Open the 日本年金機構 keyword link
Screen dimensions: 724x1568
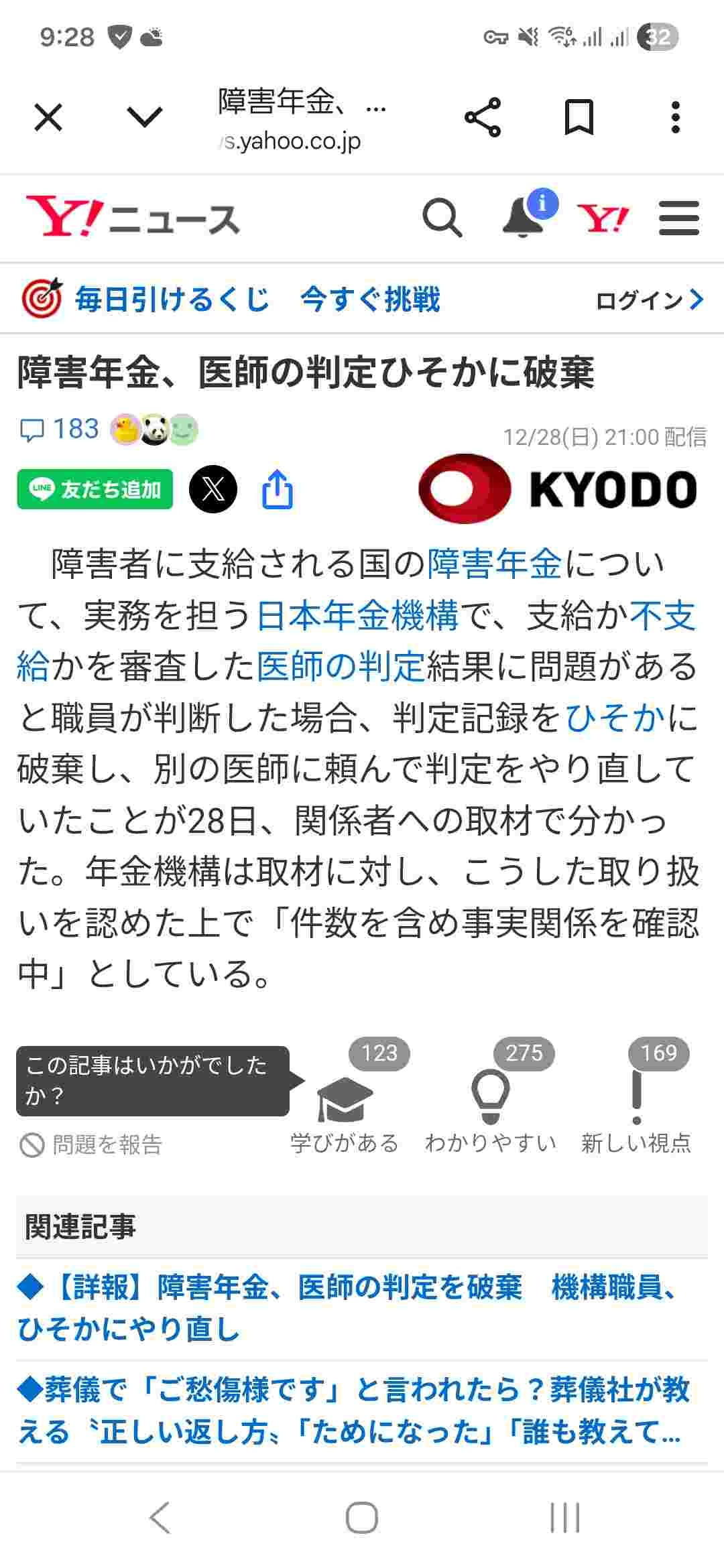point(358,616)
